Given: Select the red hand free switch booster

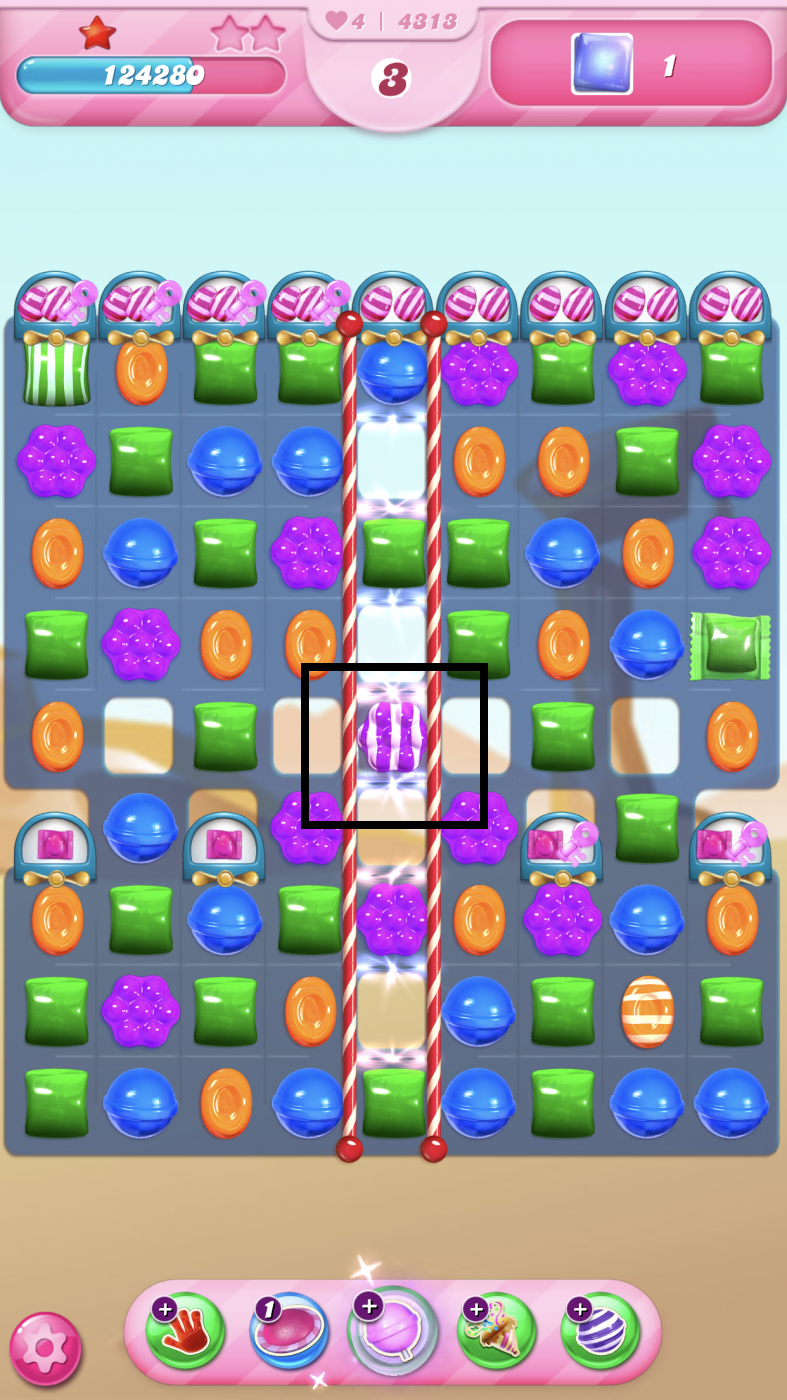Looking at the screenshot, I should (185, 1330).
